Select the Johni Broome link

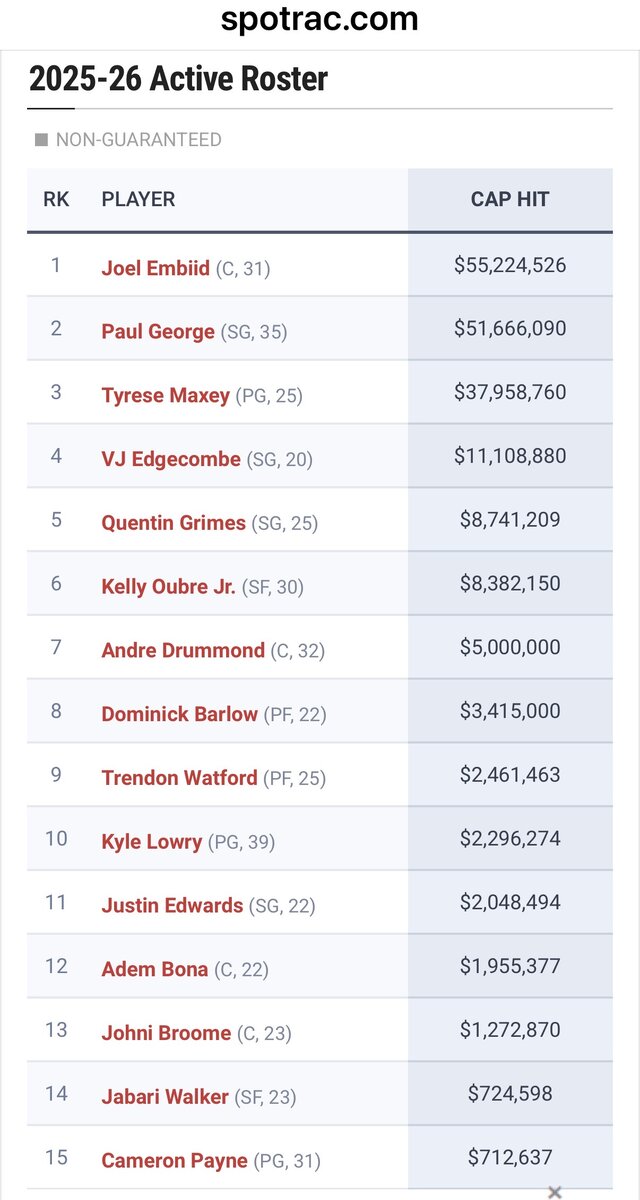(x=166, y=1033)
